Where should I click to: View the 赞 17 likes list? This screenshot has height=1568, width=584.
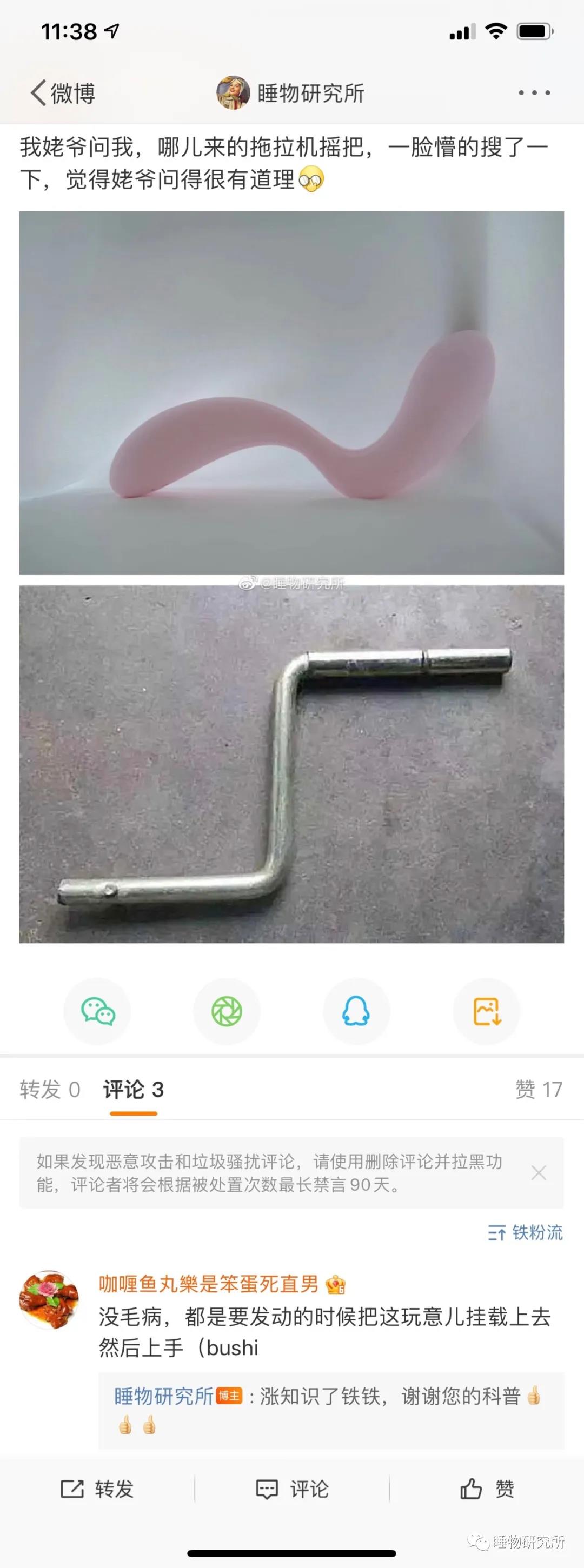(x=539, y=1089)
